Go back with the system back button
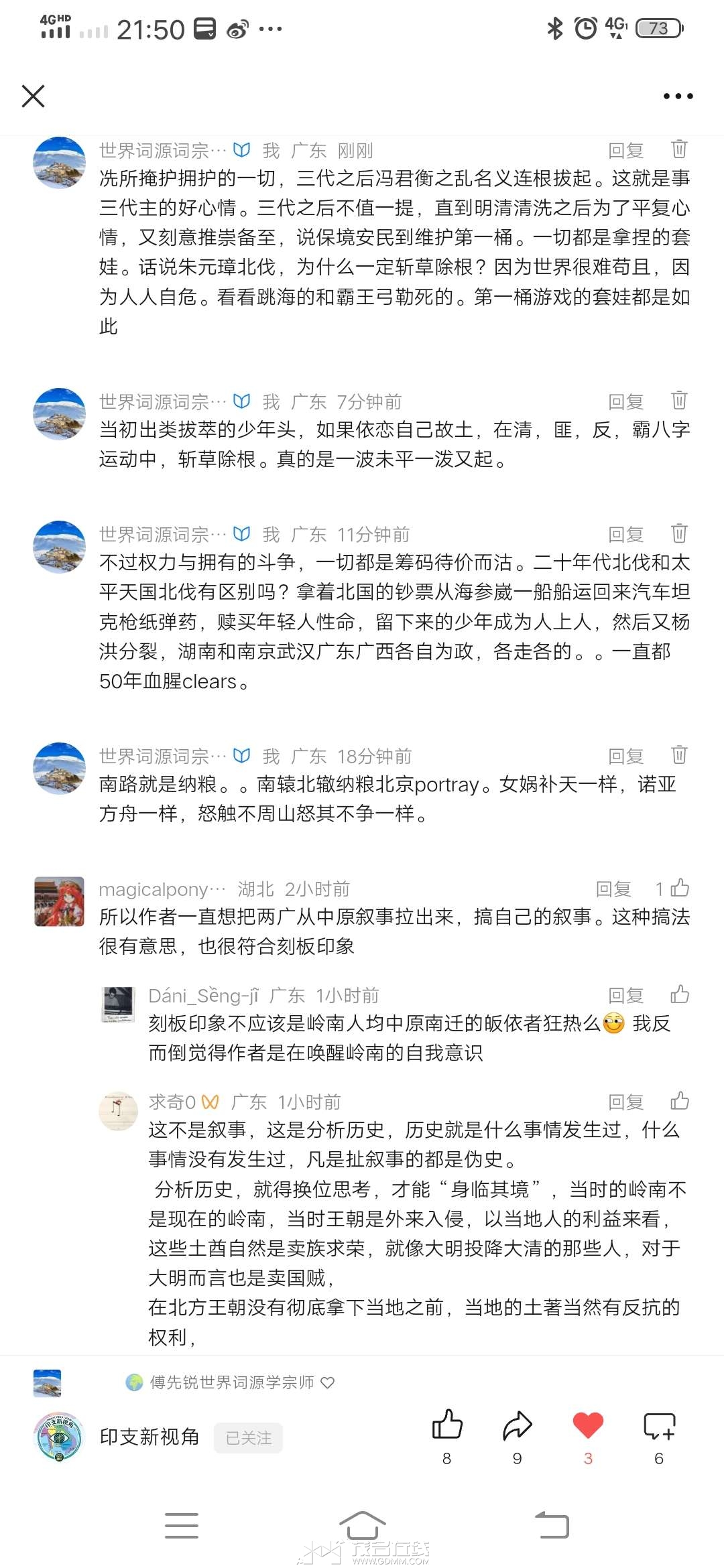Viewport: 724px width, 1568px height. point(552,1526)
